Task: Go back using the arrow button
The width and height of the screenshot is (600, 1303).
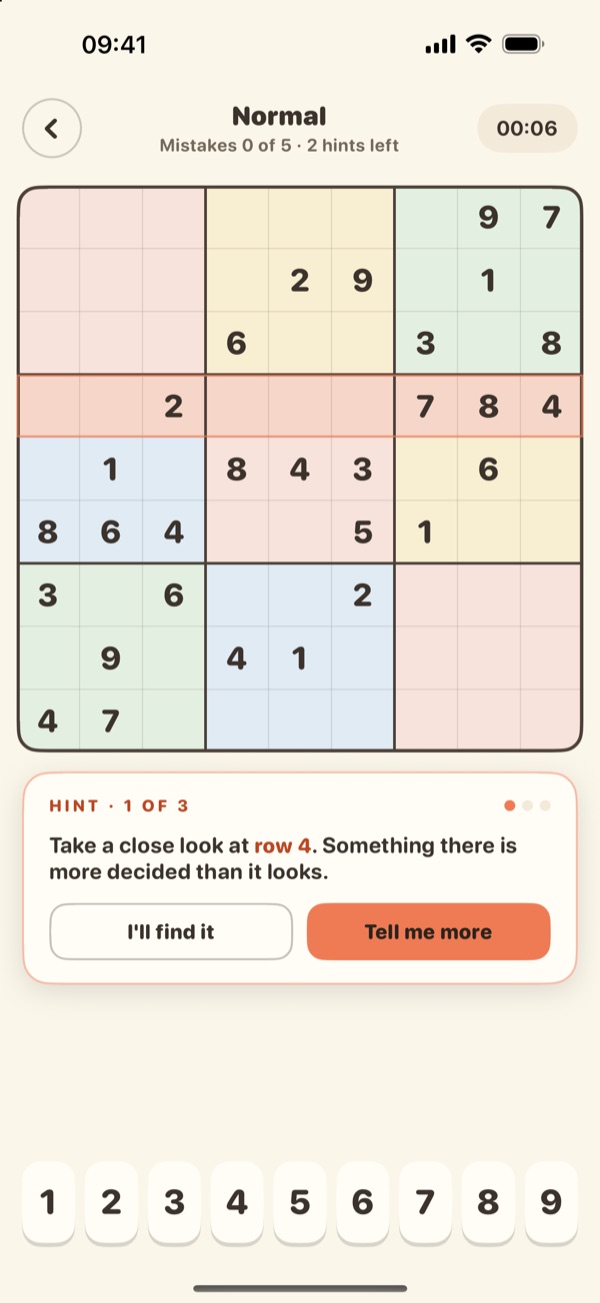Action: tap(52, 128)
